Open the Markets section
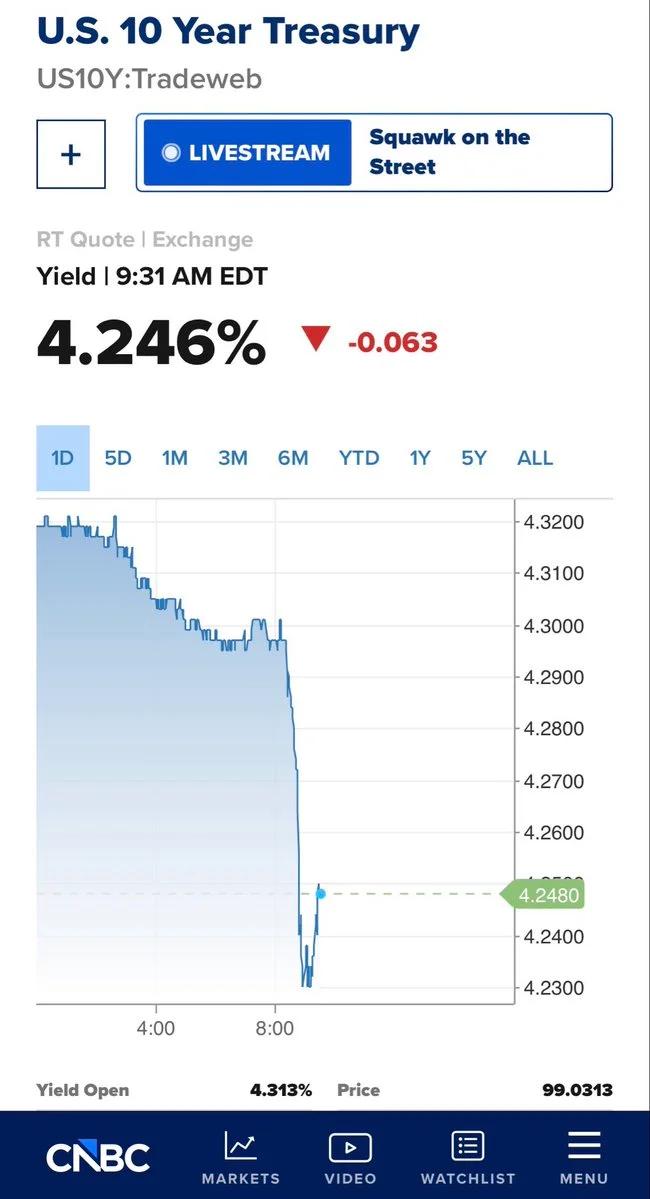The image size is (650, 1199). (240, 1157)
